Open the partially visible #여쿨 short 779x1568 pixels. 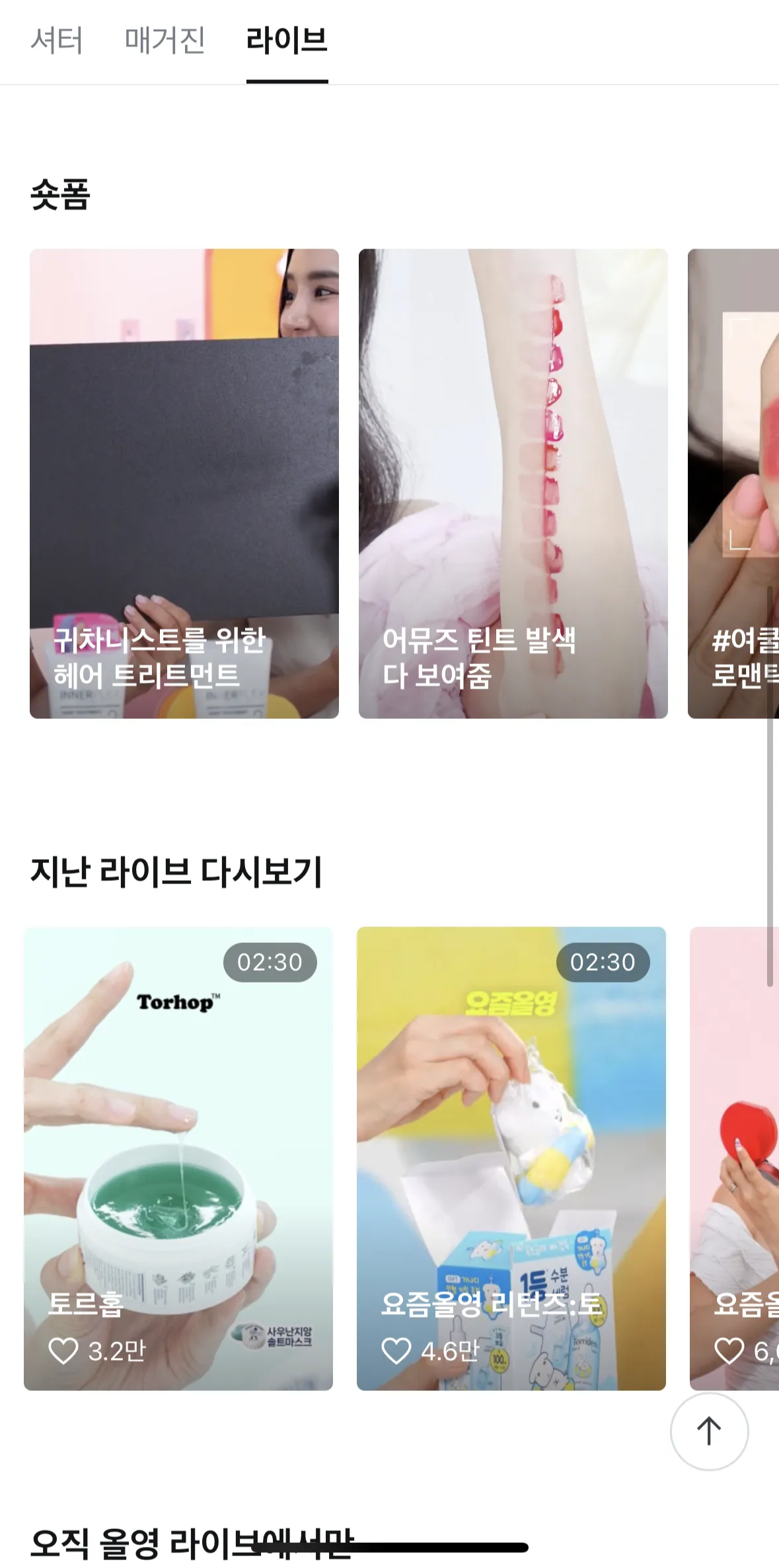(x=733, y=482)
